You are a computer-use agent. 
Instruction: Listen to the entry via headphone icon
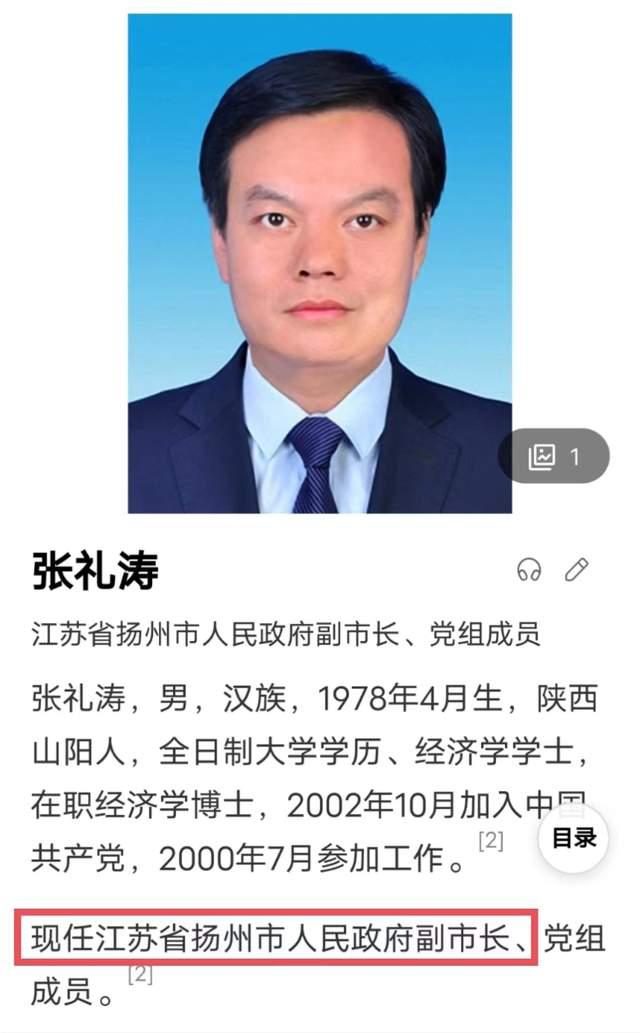click(x=529, y=570)
